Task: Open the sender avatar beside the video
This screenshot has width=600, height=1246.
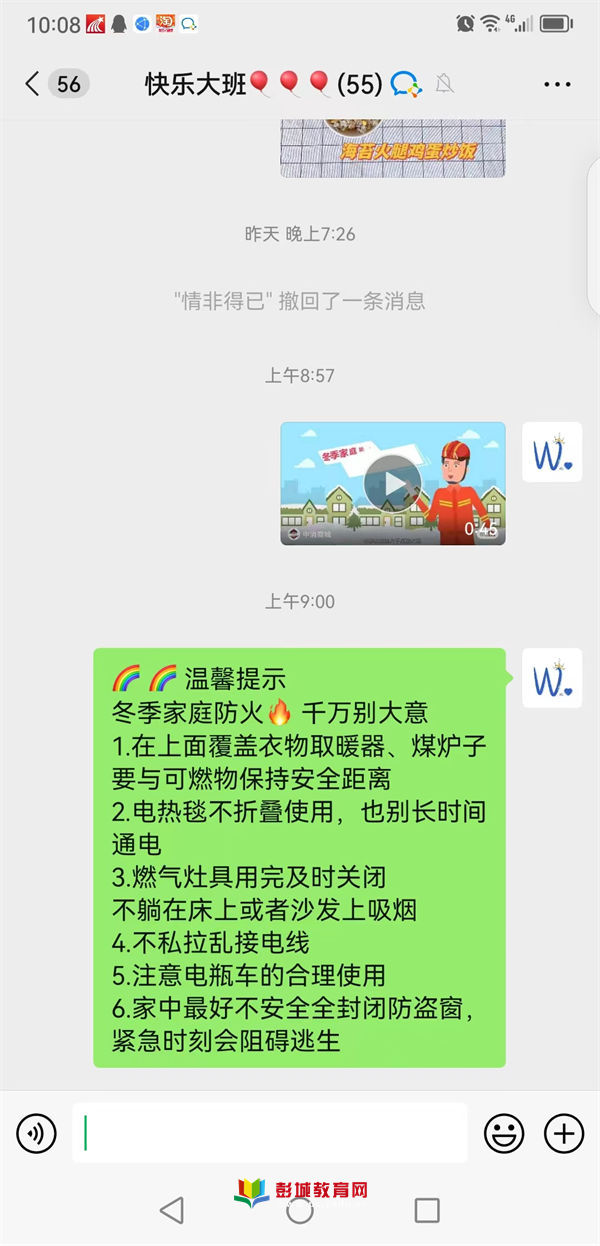Action: tap(552, 452)
